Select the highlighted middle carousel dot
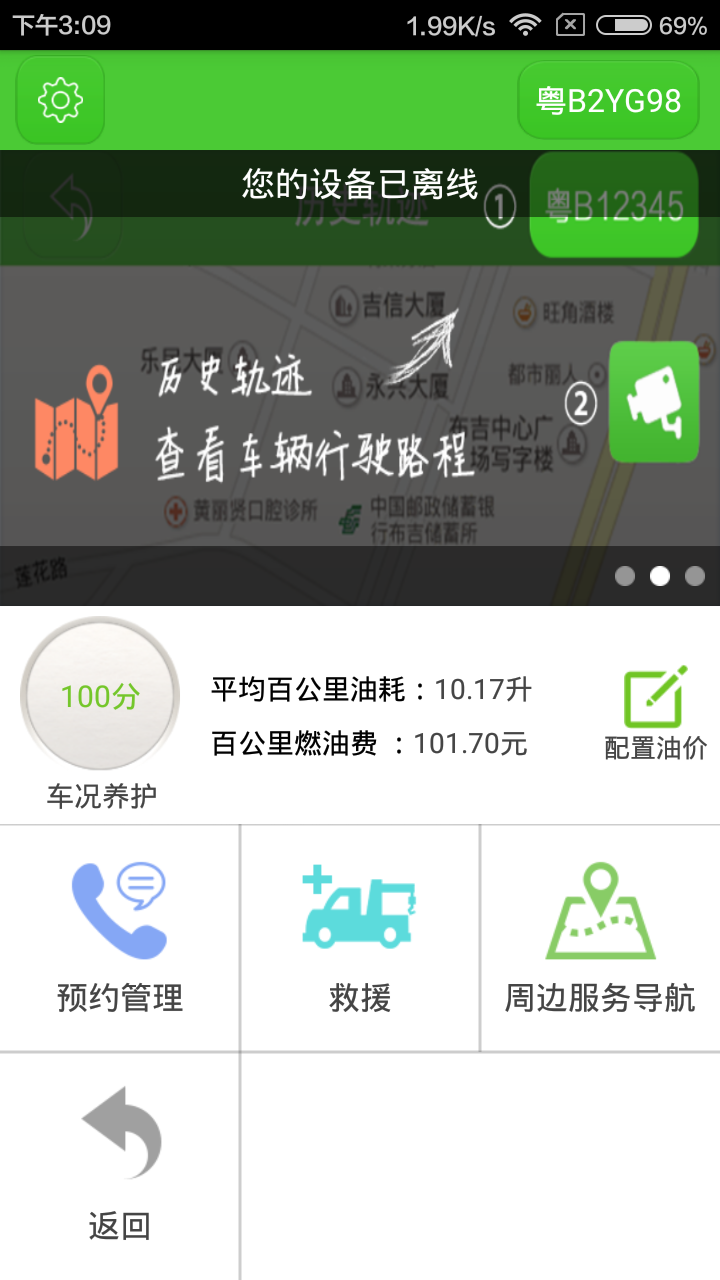The height and width of the screenshot is (1280, 720). (659, 577)
